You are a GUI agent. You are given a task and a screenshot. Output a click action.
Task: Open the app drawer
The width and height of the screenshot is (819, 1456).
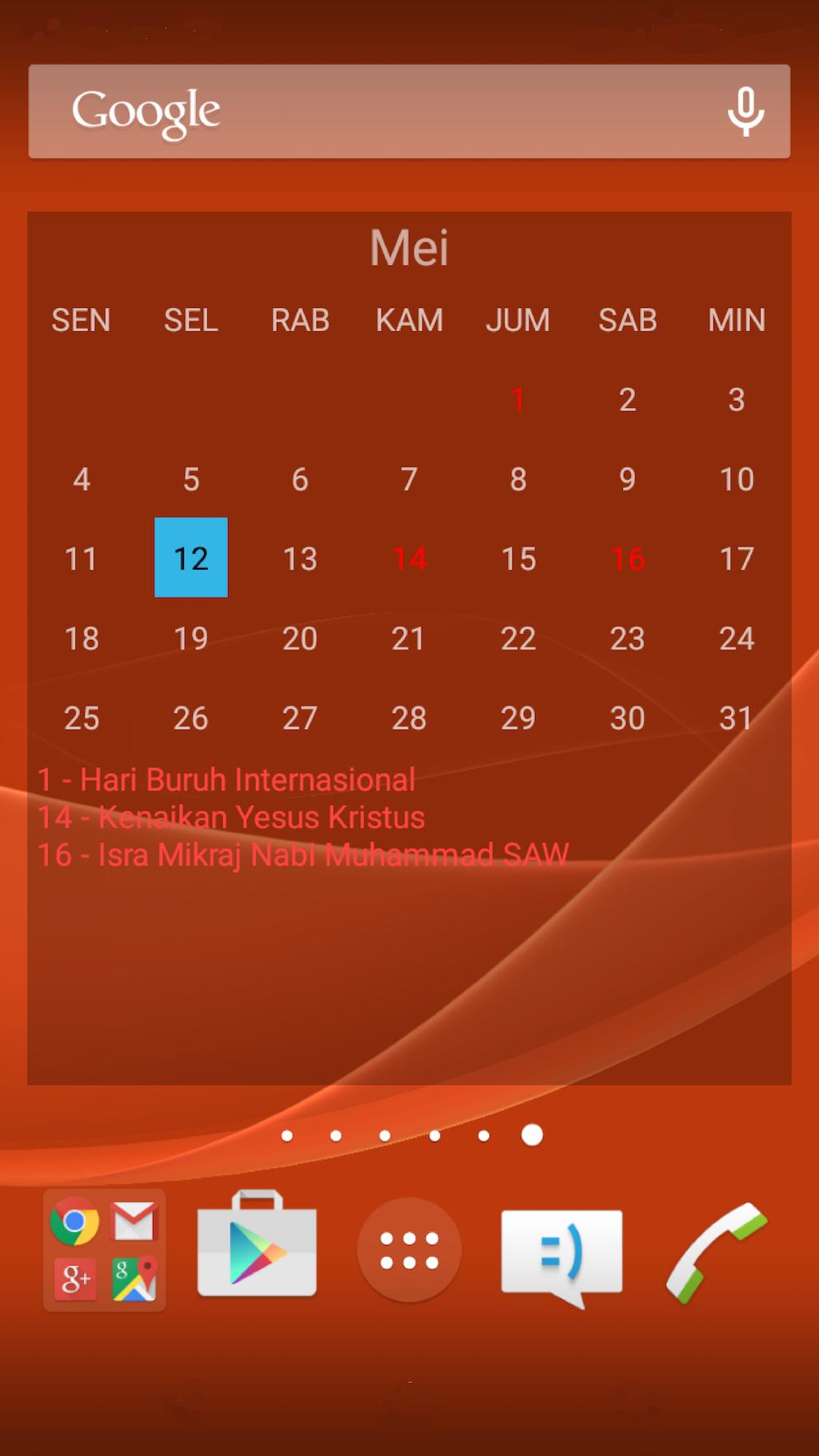coord(409,1250)
